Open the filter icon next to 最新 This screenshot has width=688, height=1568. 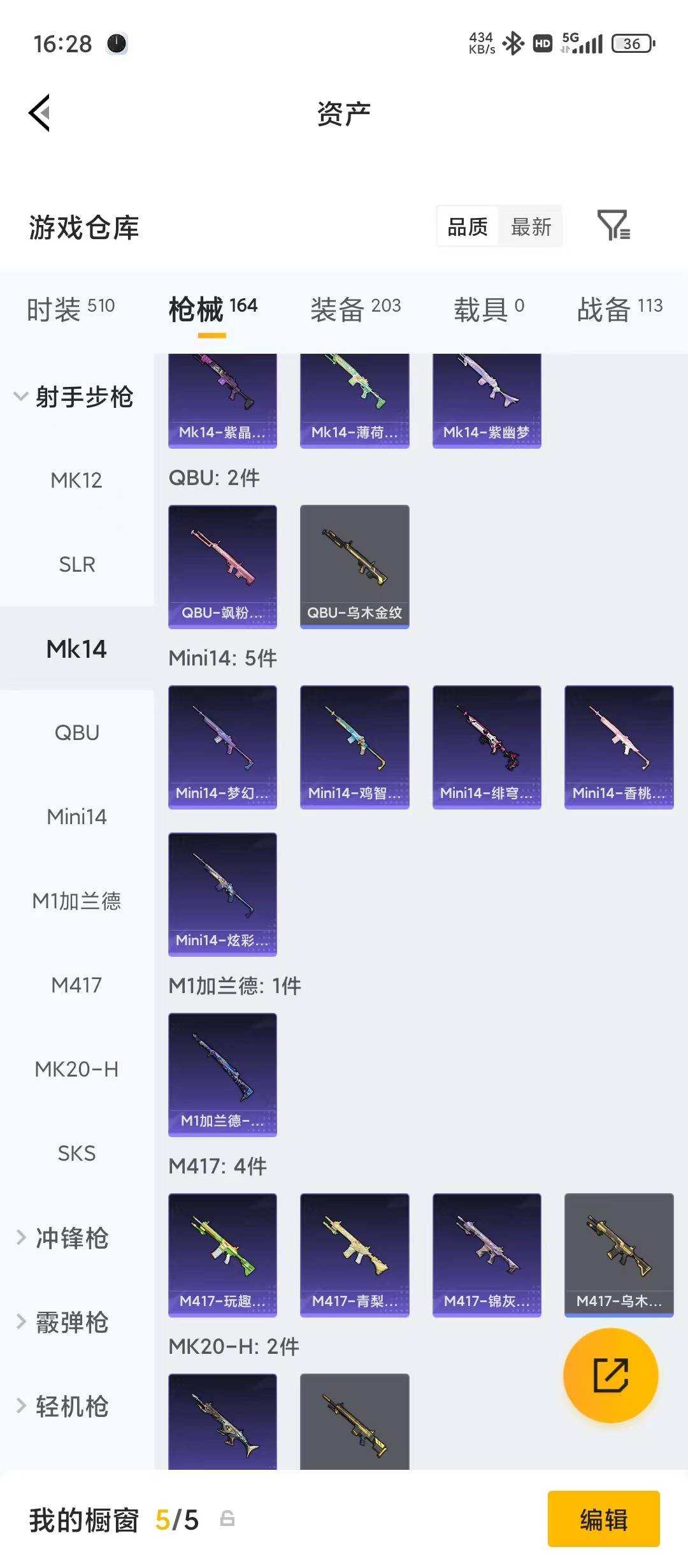point(613,226)
